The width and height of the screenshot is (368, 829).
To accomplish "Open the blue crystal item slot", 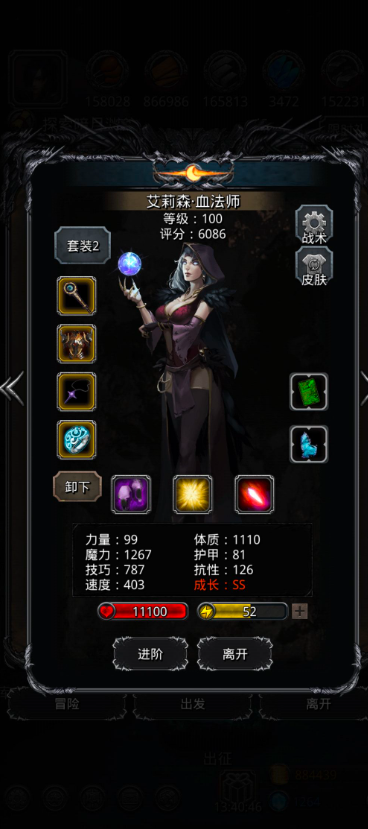I will pyautogui.click(x=309, y=444).
